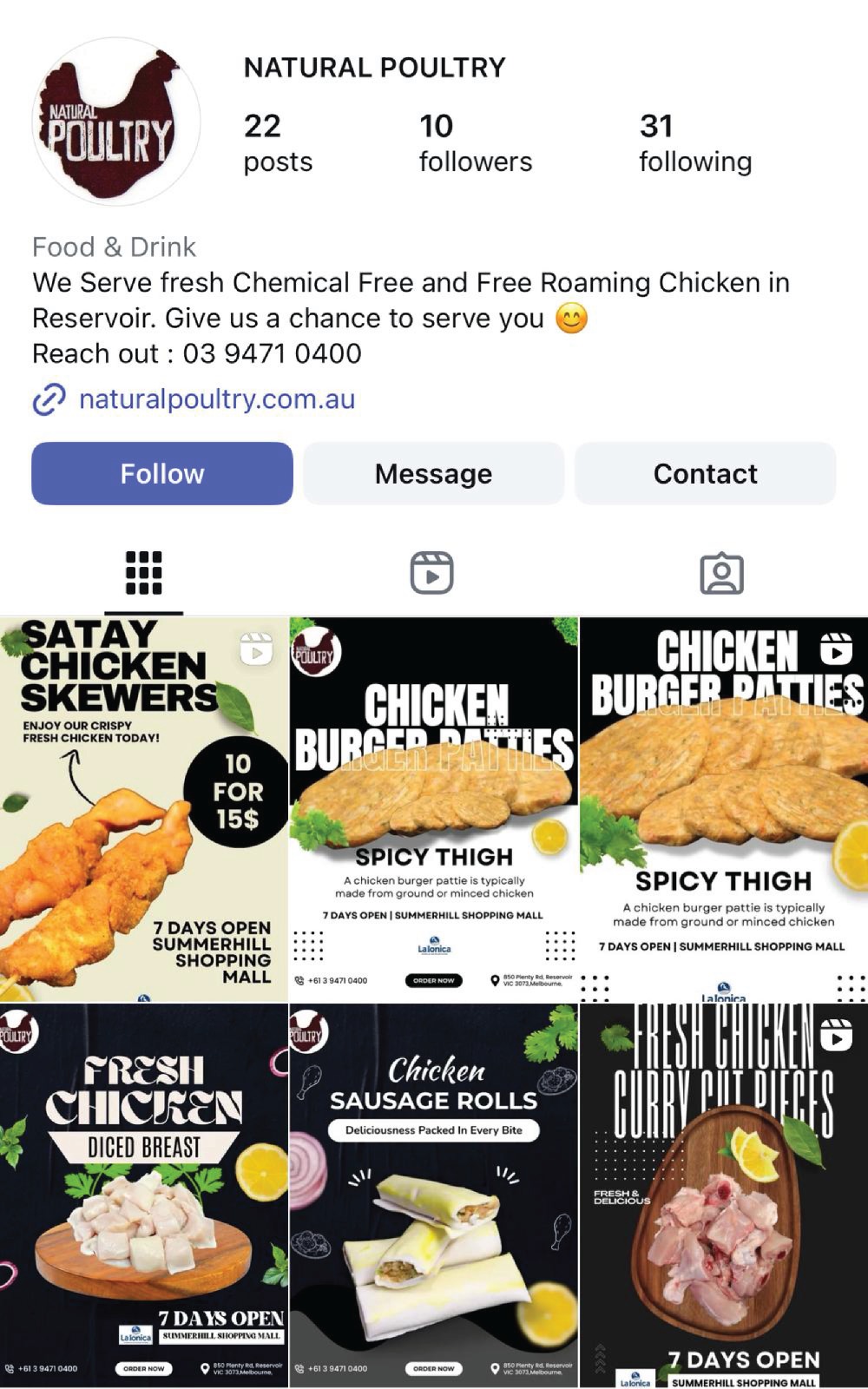The height and width of the screenshot is (1389, 868).
Task: Open the Fresh Chicken Curry Cut Pieces reel
Action: (x=723, y=1195)
